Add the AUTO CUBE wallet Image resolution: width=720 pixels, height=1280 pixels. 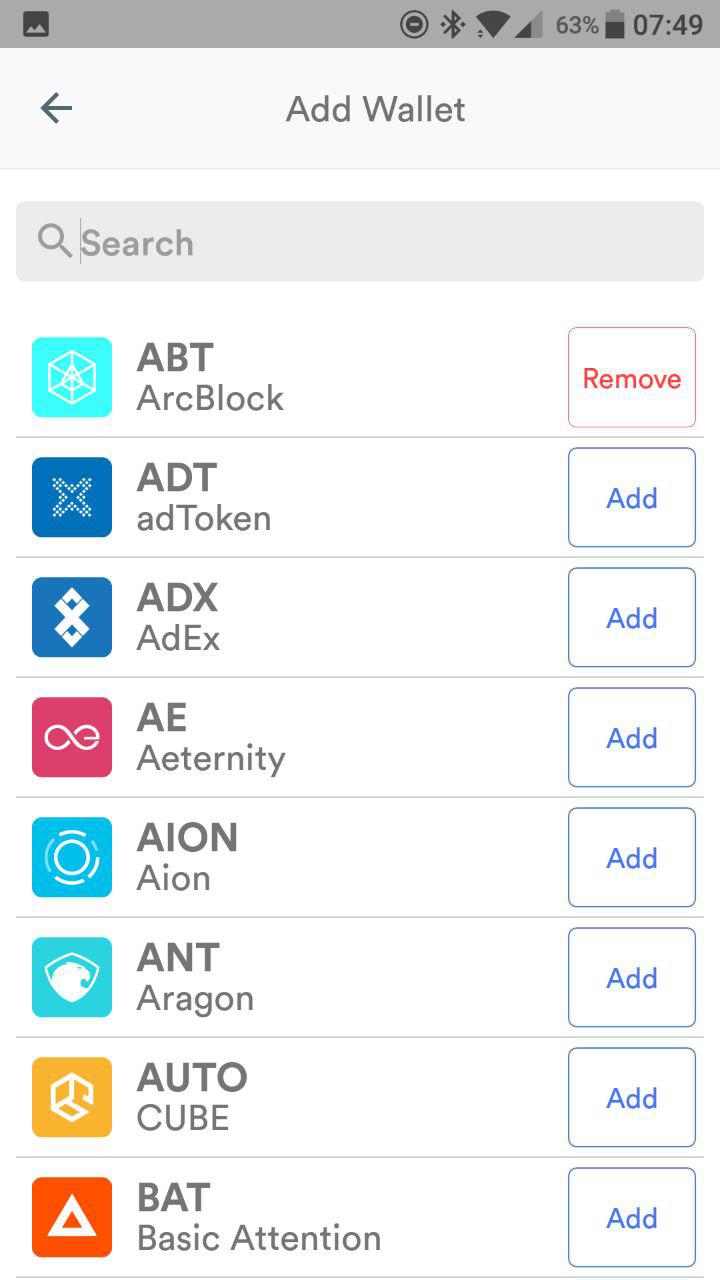[x=631, y=1098]
